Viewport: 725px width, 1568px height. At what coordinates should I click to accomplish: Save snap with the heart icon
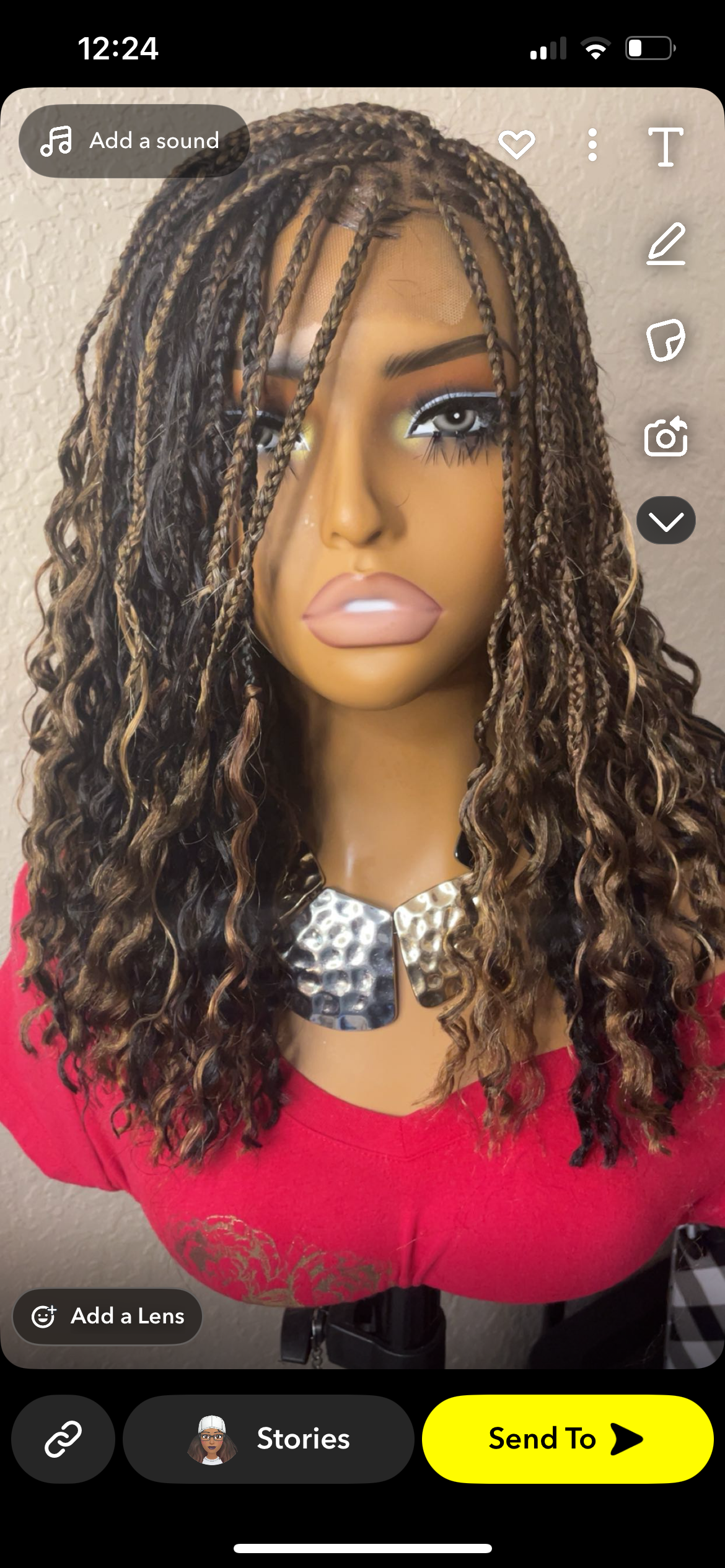[516, 144]
